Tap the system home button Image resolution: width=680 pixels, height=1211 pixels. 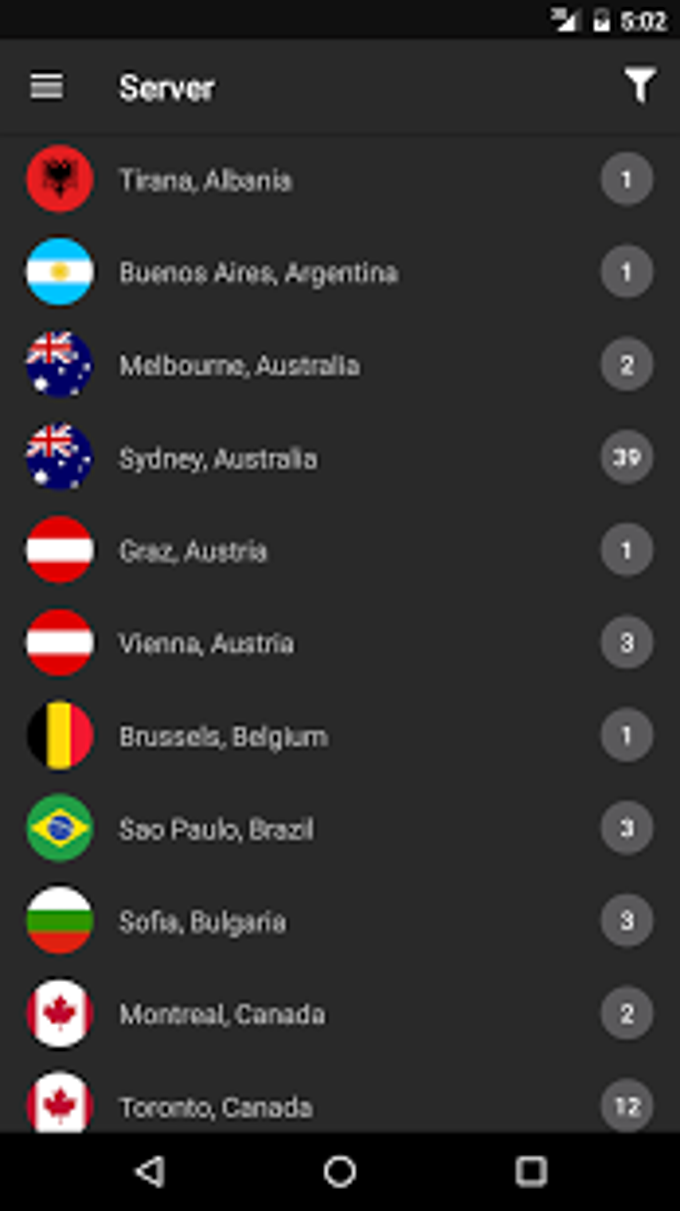pos(340,1171)
